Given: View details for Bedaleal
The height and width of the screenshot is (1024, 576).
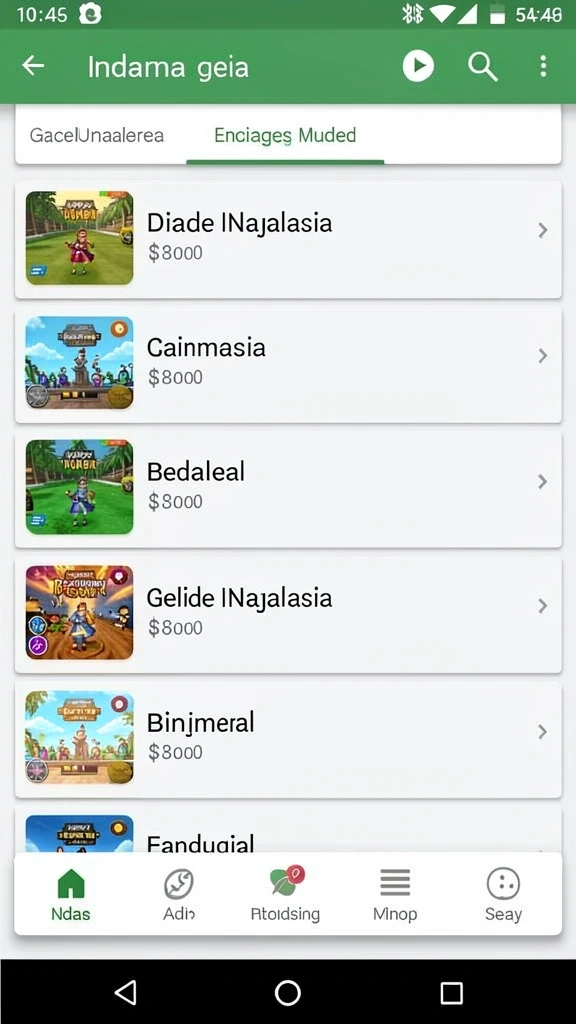Looking at the screenshot, I should [x=288, y=489].
